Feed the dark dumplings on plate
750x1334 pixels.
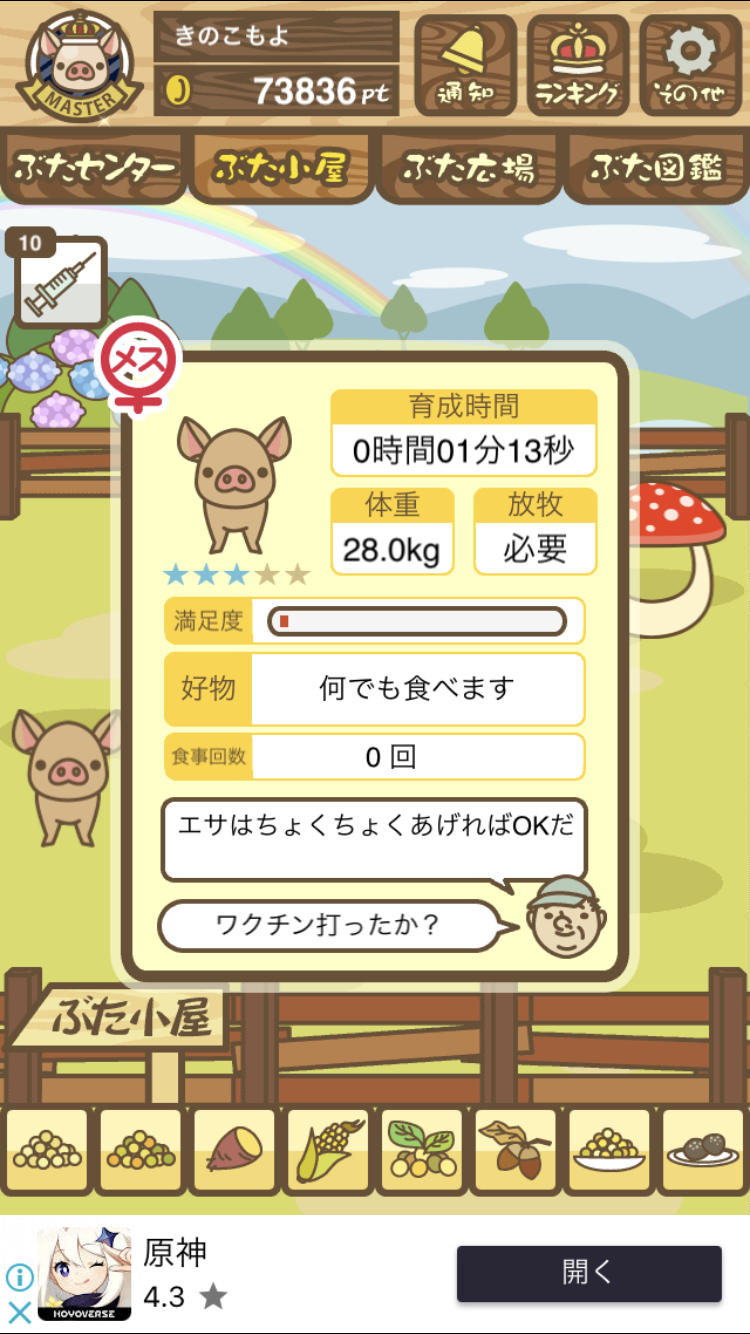[703, 1152]
